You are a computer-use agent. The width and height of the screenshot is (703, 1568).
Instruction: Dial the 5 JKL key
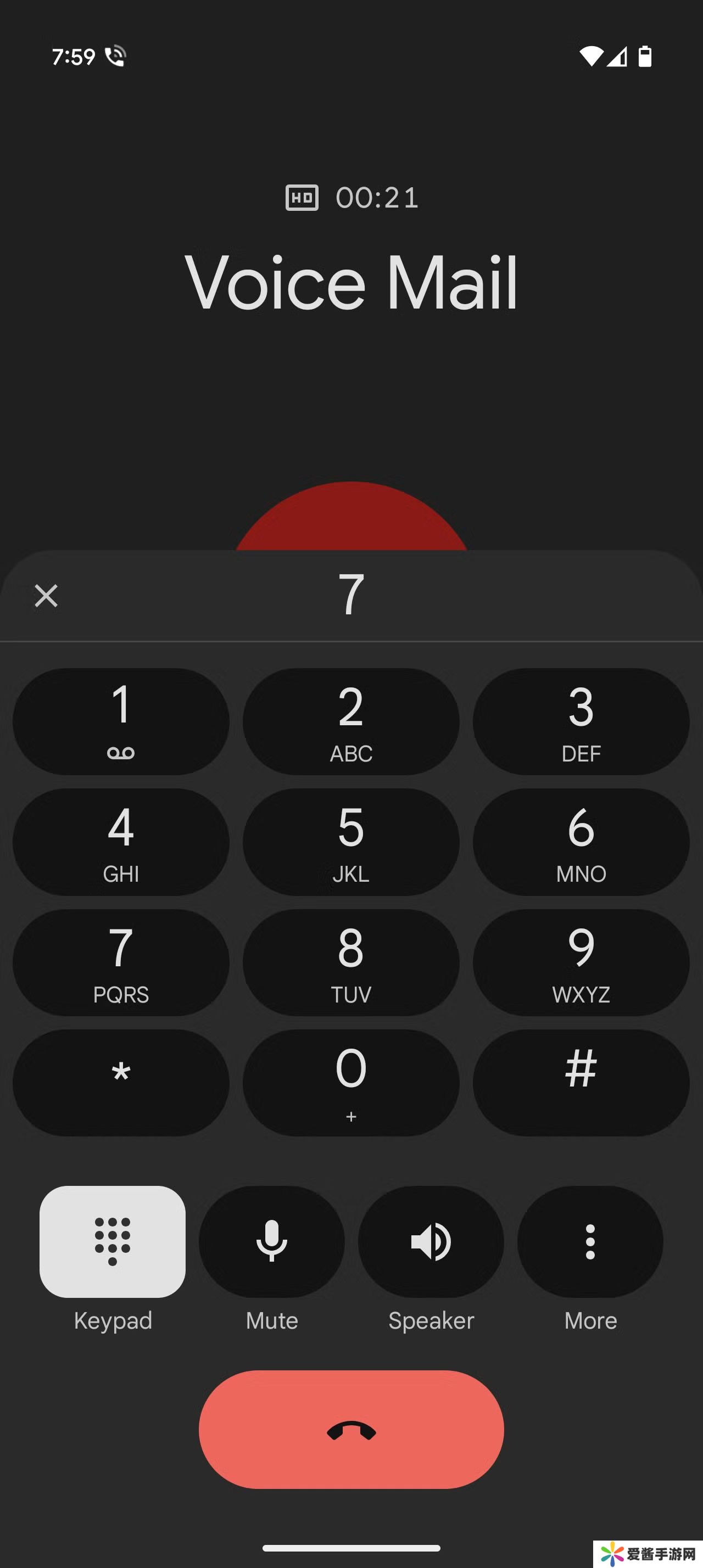point(350,842)
